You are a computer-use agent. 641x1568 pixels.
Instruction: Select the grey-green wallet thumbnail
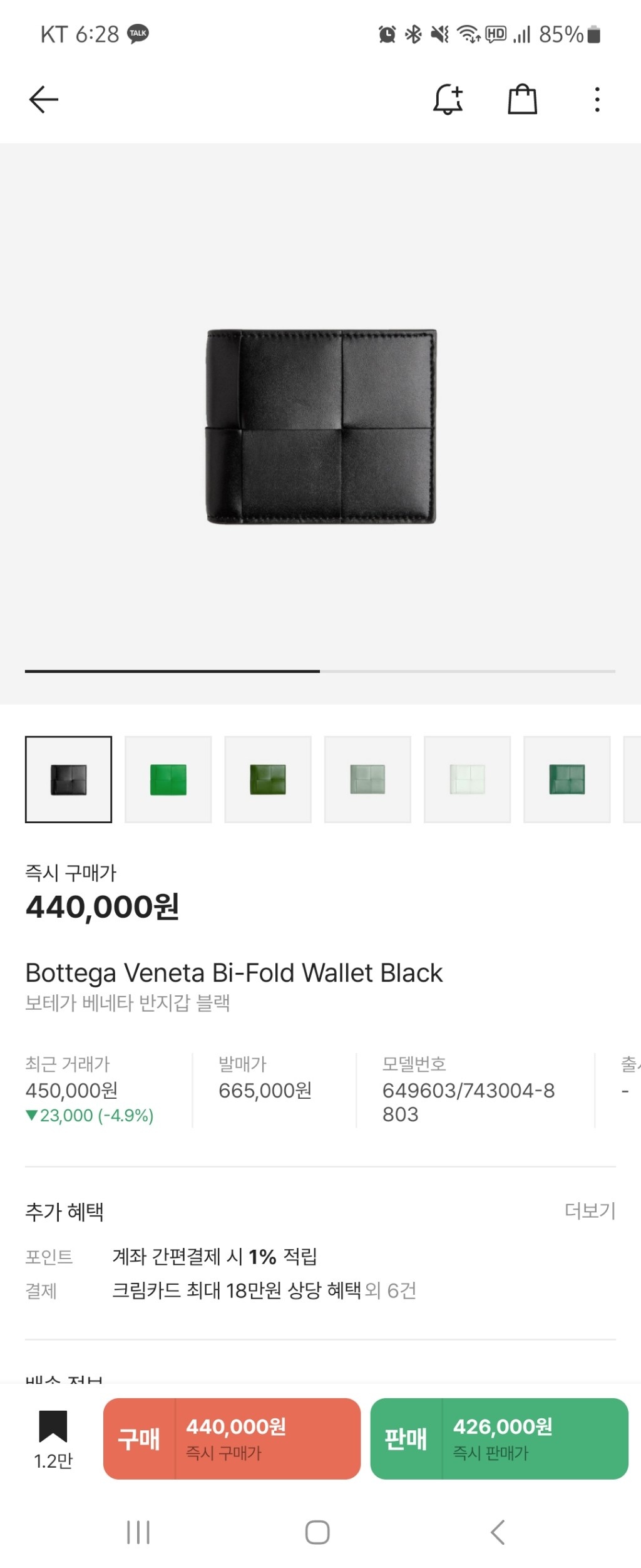367,779
